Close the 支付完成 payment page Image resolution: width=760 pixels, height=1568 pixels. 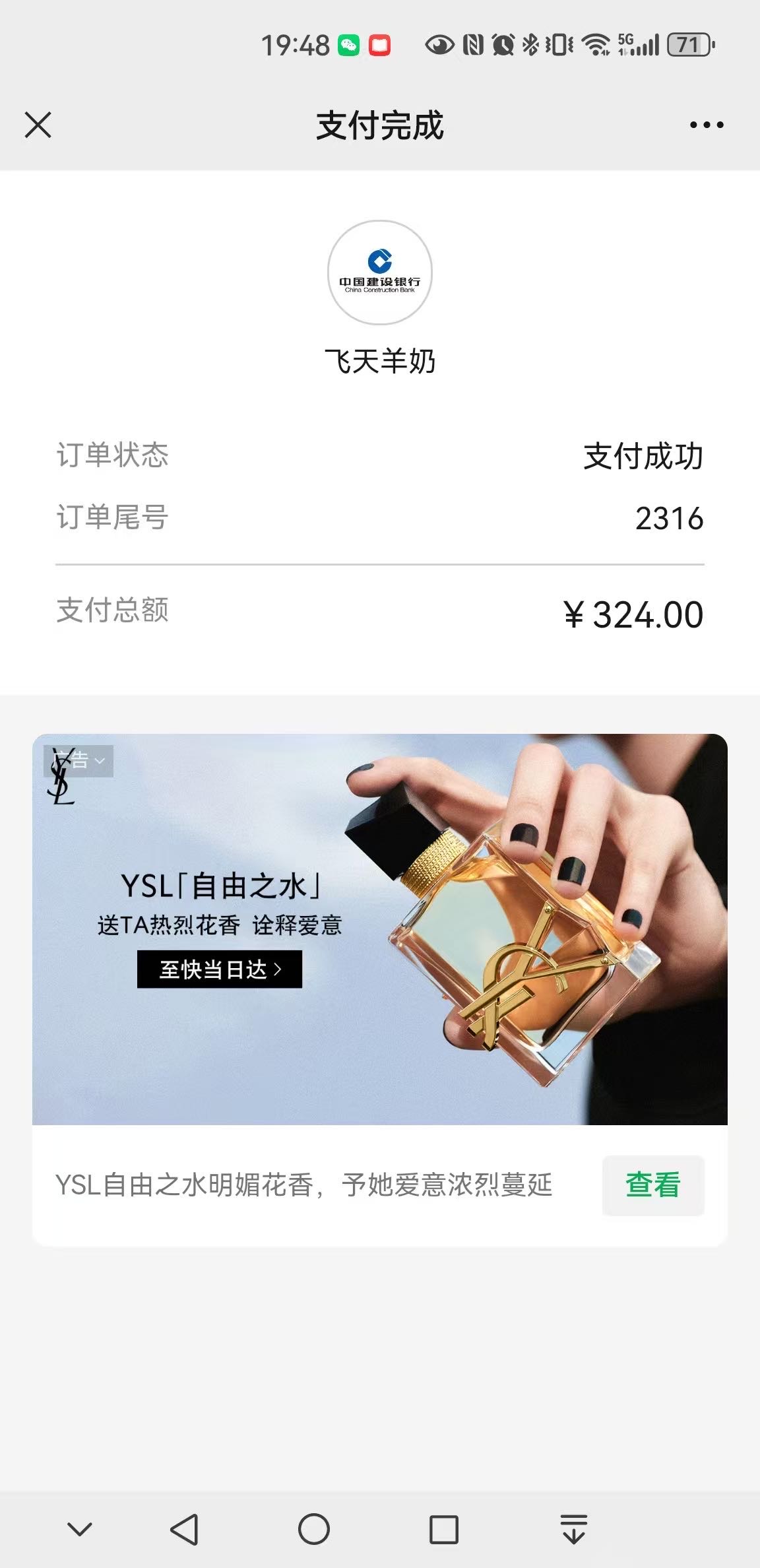pos(38,125)
